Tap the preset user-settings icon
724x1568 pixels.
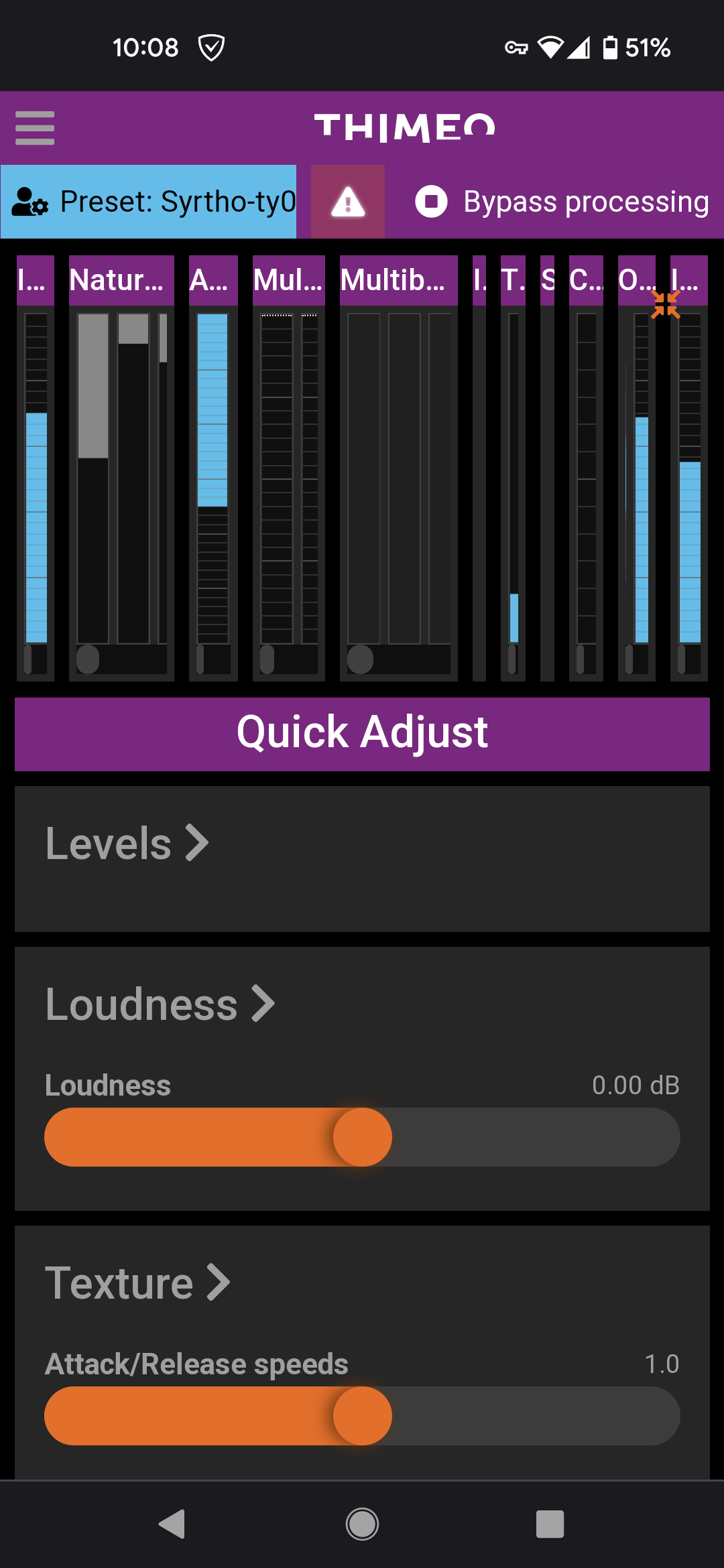28,202
